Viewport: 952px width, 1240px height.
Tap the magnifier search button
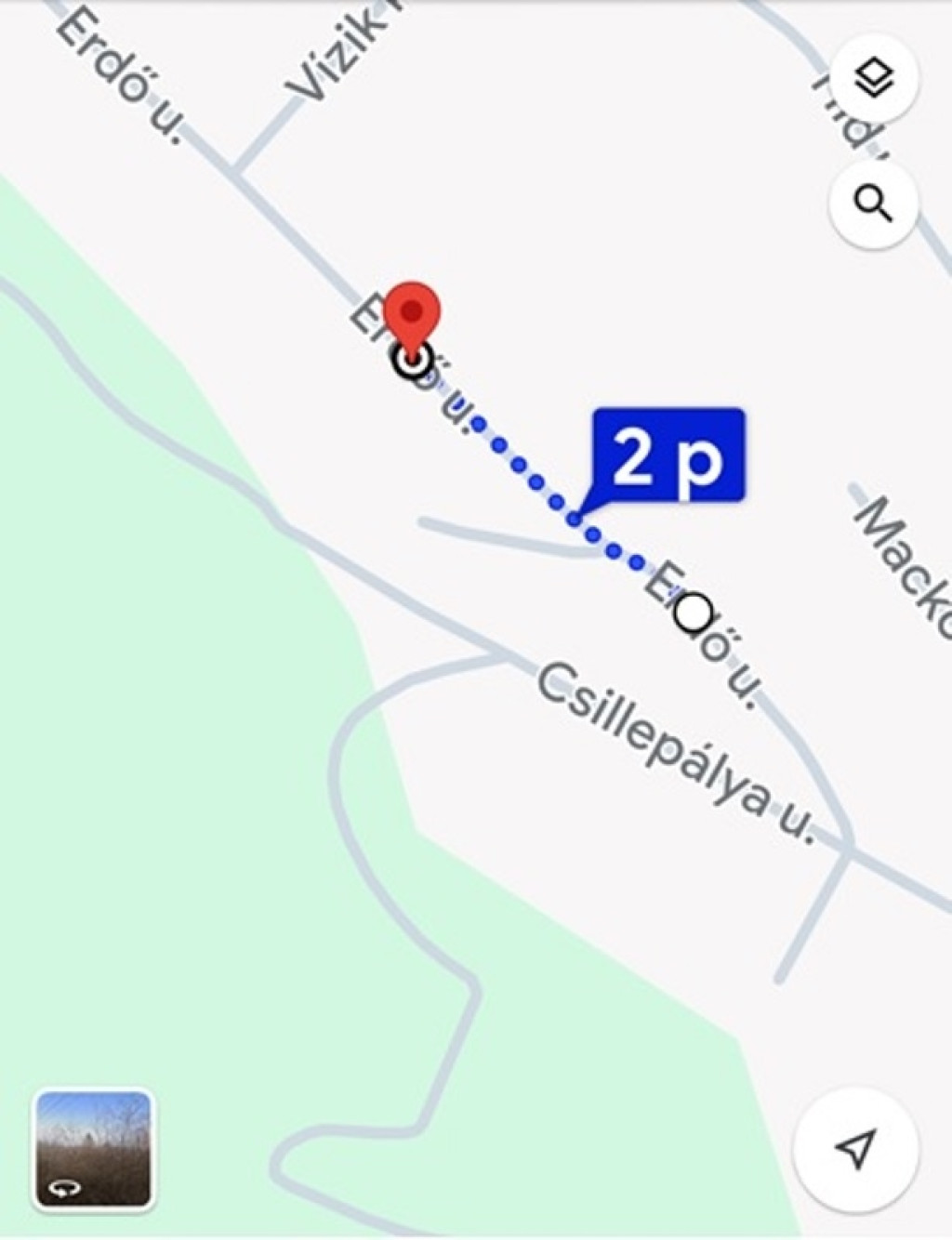pyautogui.click(x=873, y=202)
